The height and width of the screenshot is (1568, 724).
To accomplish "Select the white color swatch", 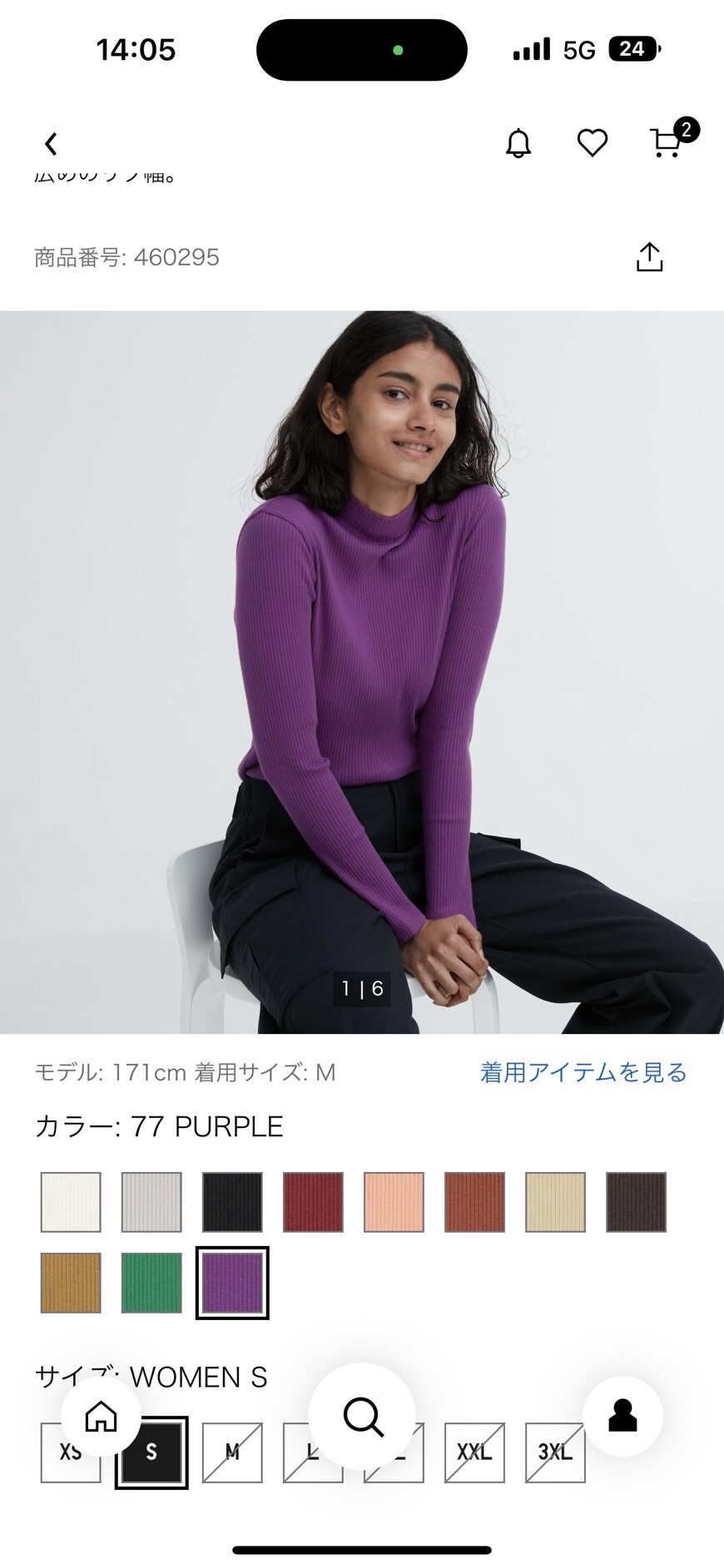I will coord(71,1202).
